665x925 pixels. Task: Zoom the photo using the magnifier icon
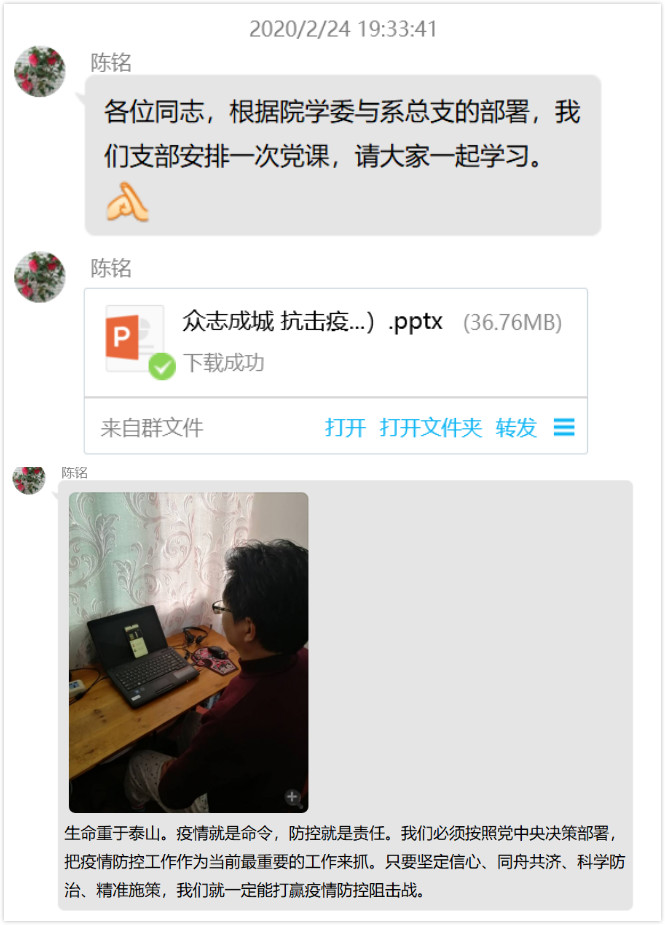[293, 797]
